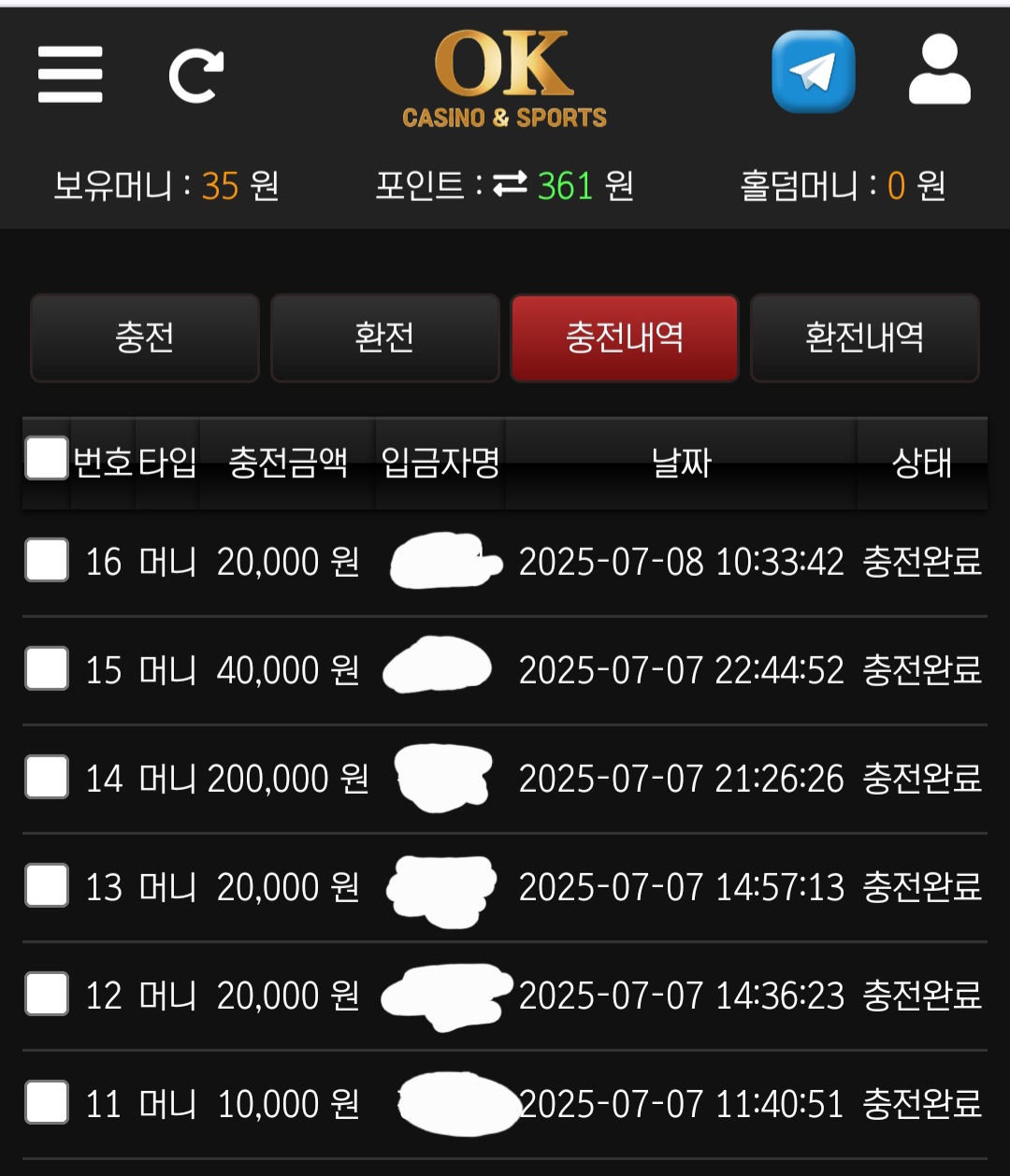Screen dimensions: 1010x1176
Task: Tick the checkbox for entry 13
Action: coord(47,885)
